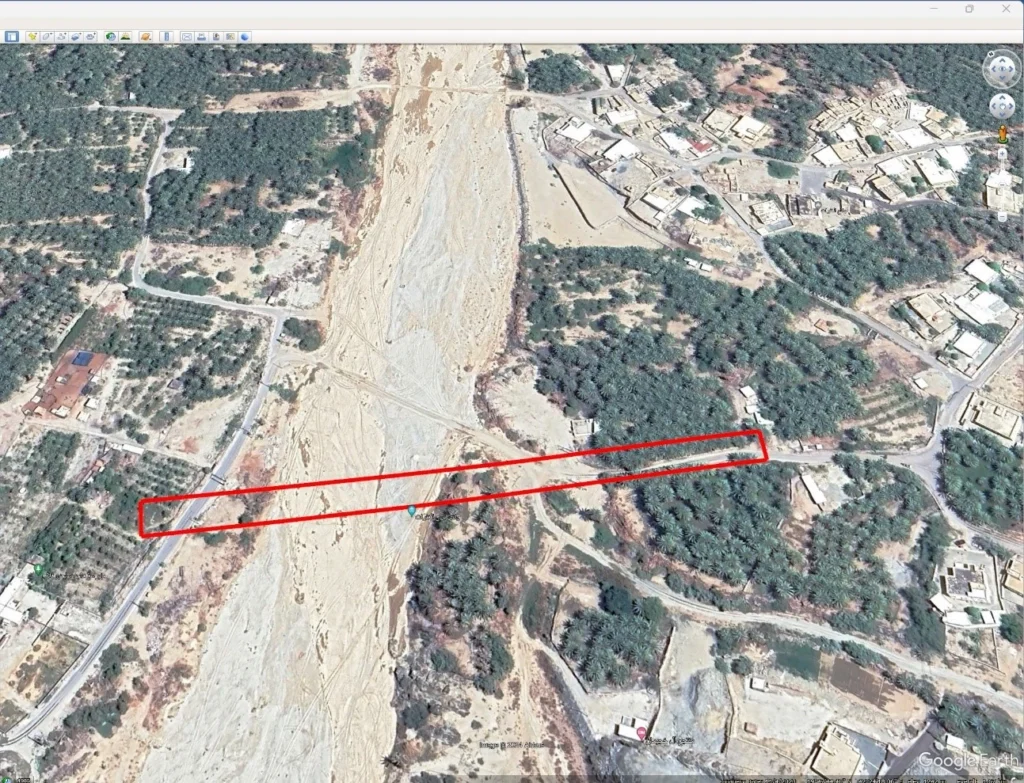1024x783 pixels.
Task: View this location in Google Maps
Action: coord(231,37)
